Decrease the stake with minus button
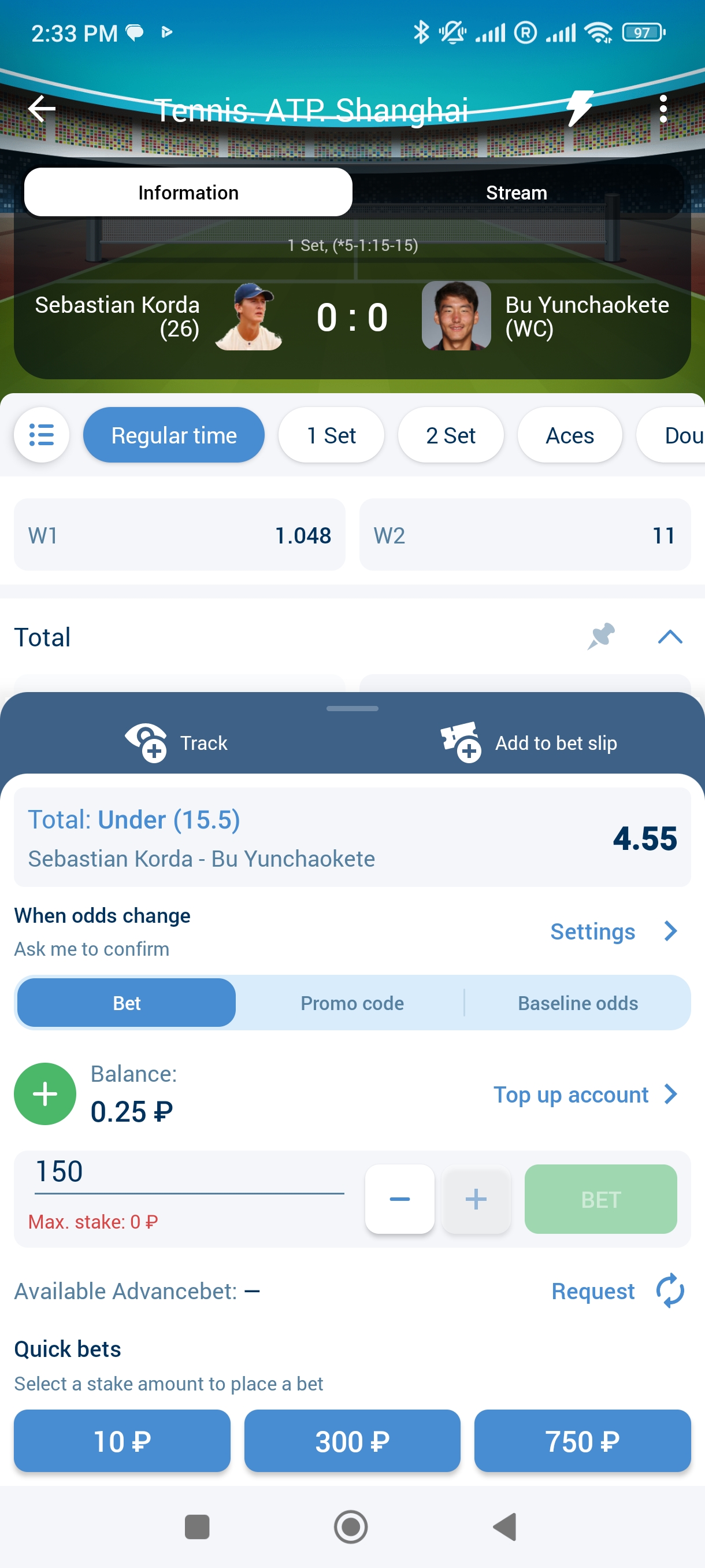Image resolution: width=705 pixels, height=1568 pixels. point(400,1199)
